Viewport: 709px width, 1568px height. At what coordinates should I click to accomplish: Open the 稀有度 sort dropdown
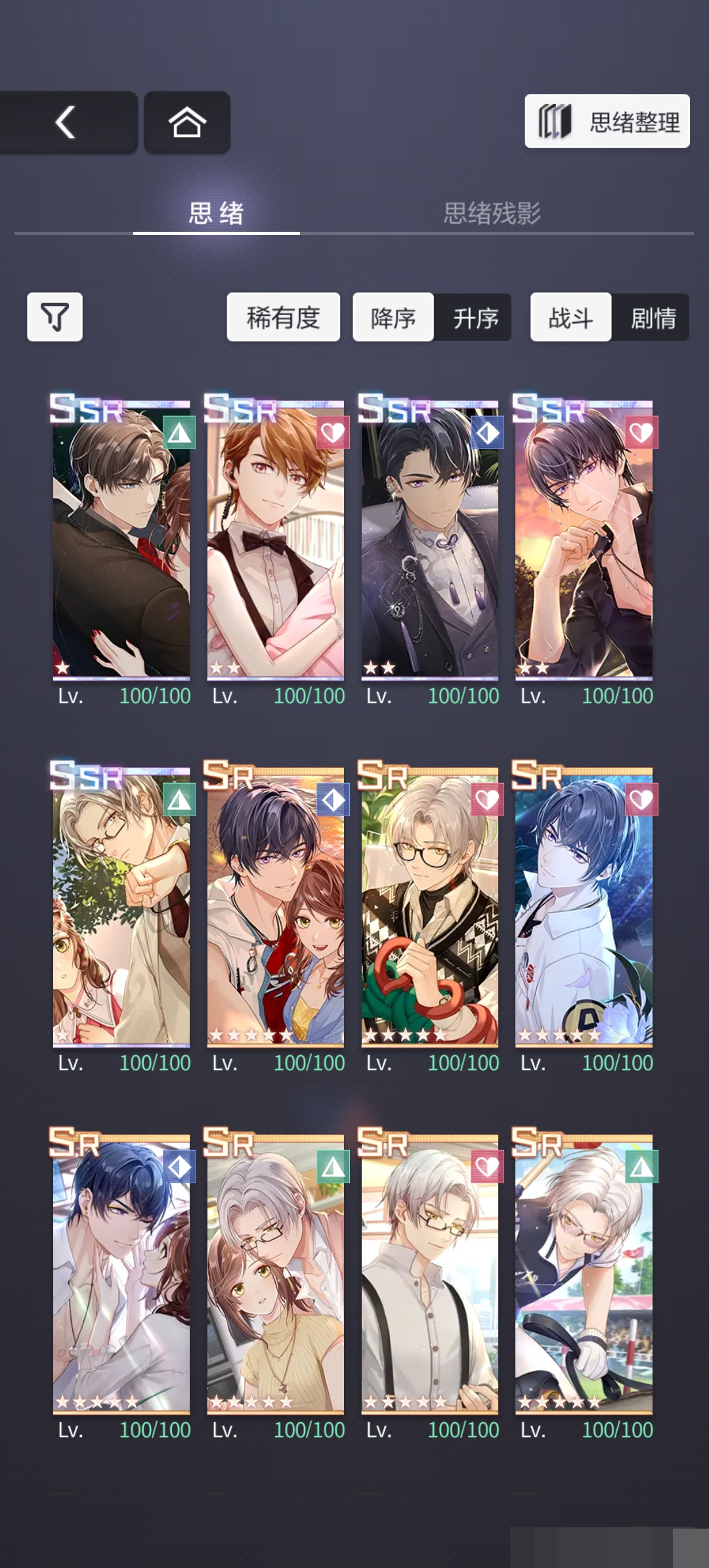tap(283, 318)
